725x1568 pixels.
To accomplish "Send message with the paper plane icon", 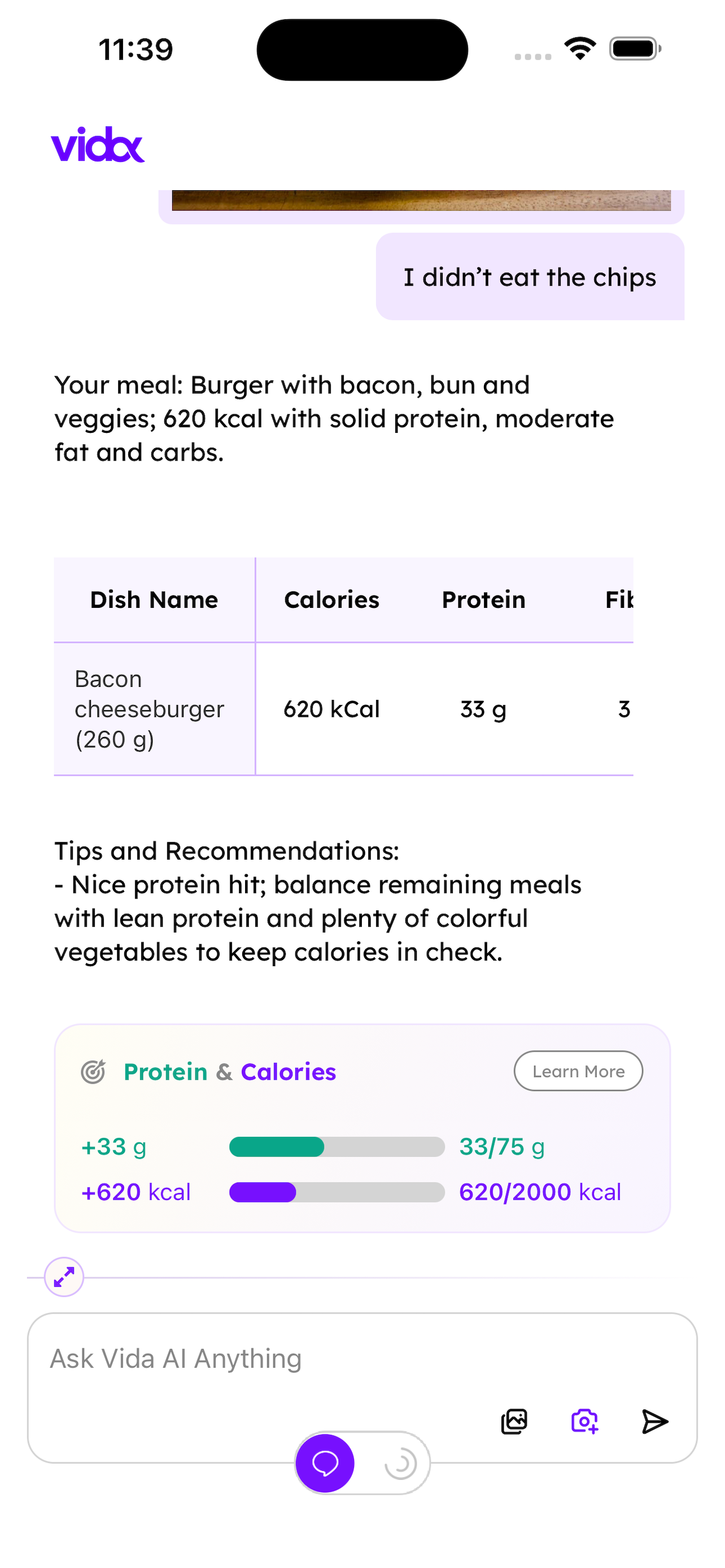I will pyautogui.click(x=654, y=1421).
